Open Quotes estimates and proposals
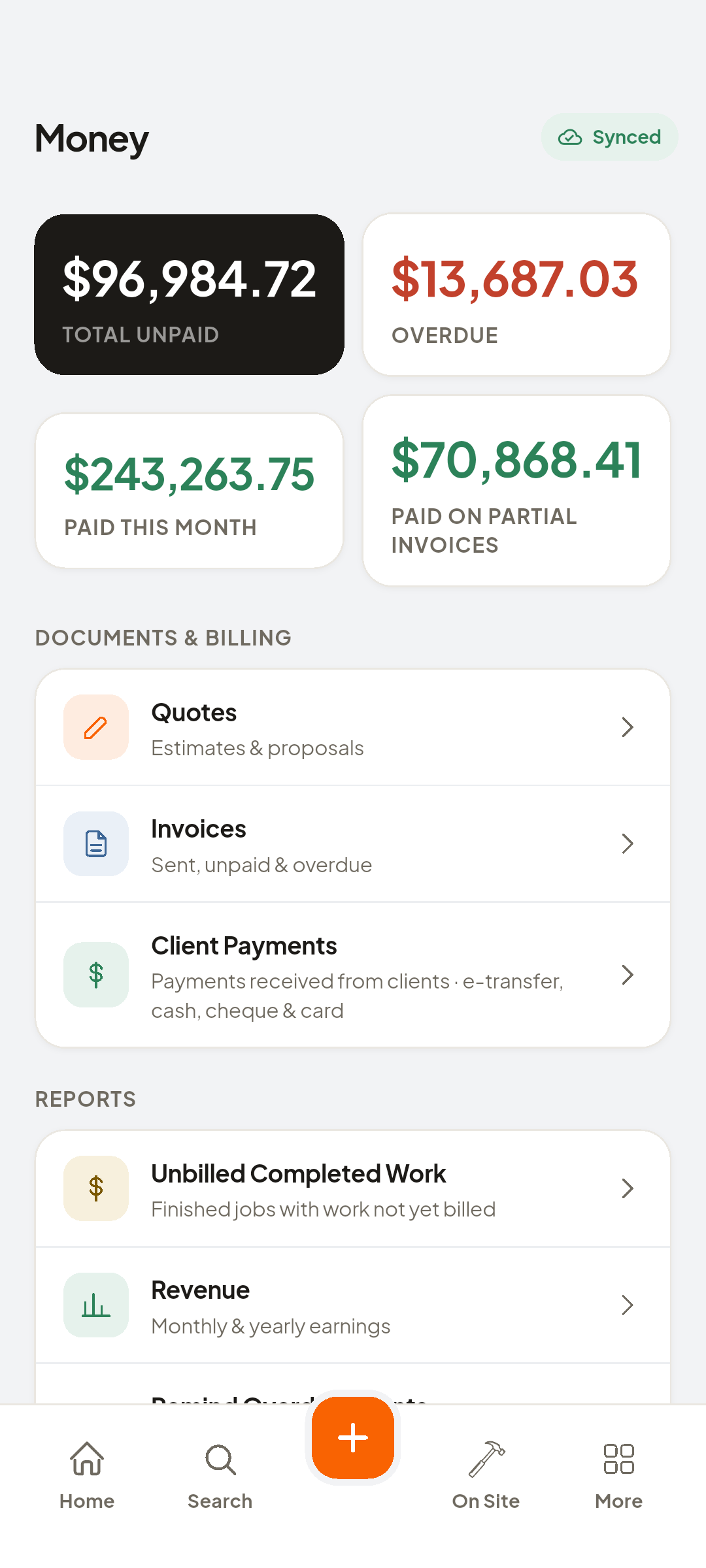This screenshot has width=706, height=1568. (353, 728)
